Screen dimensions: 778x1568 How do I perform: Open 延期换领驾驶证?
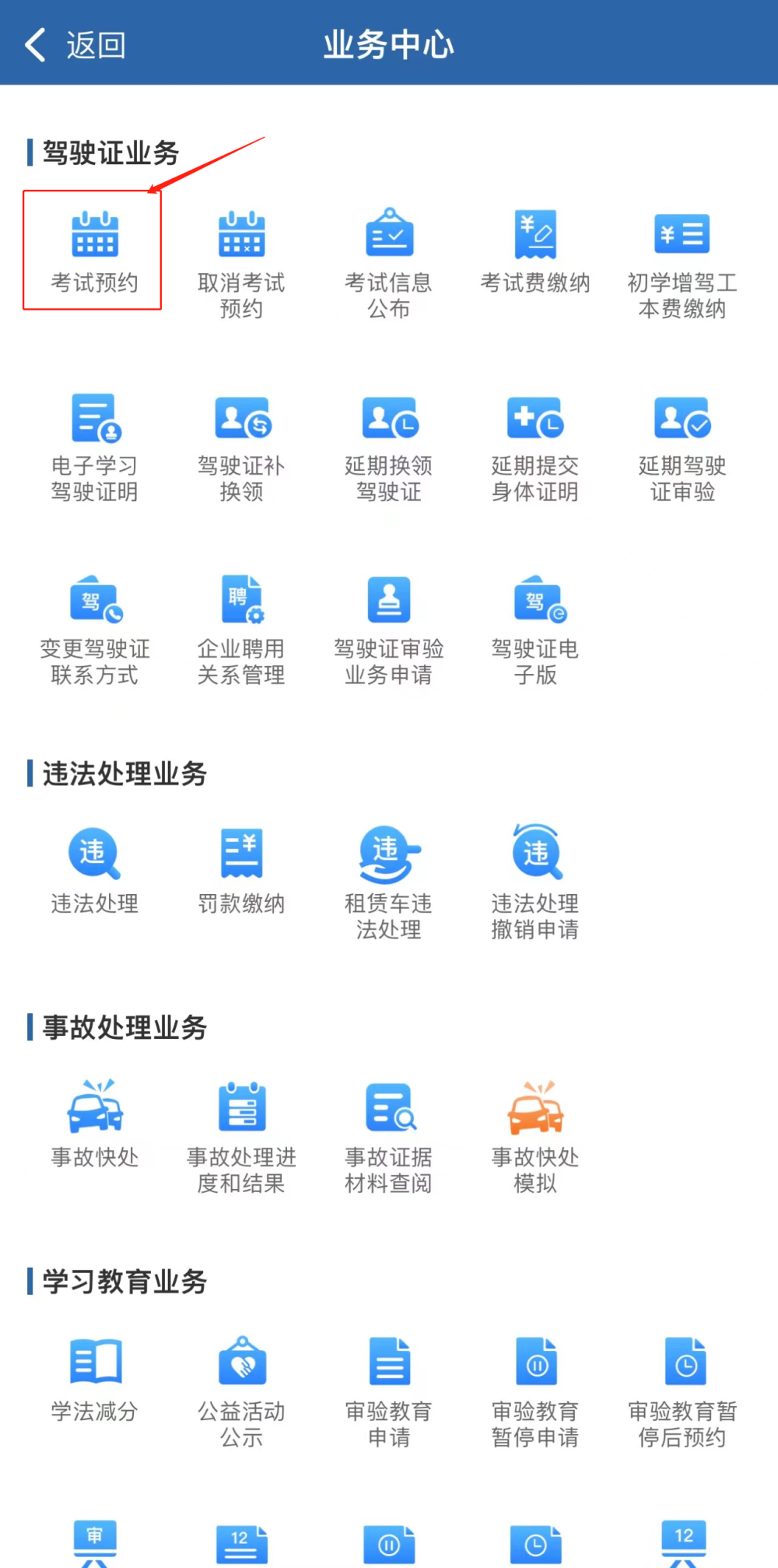click(x=388, y=445)
